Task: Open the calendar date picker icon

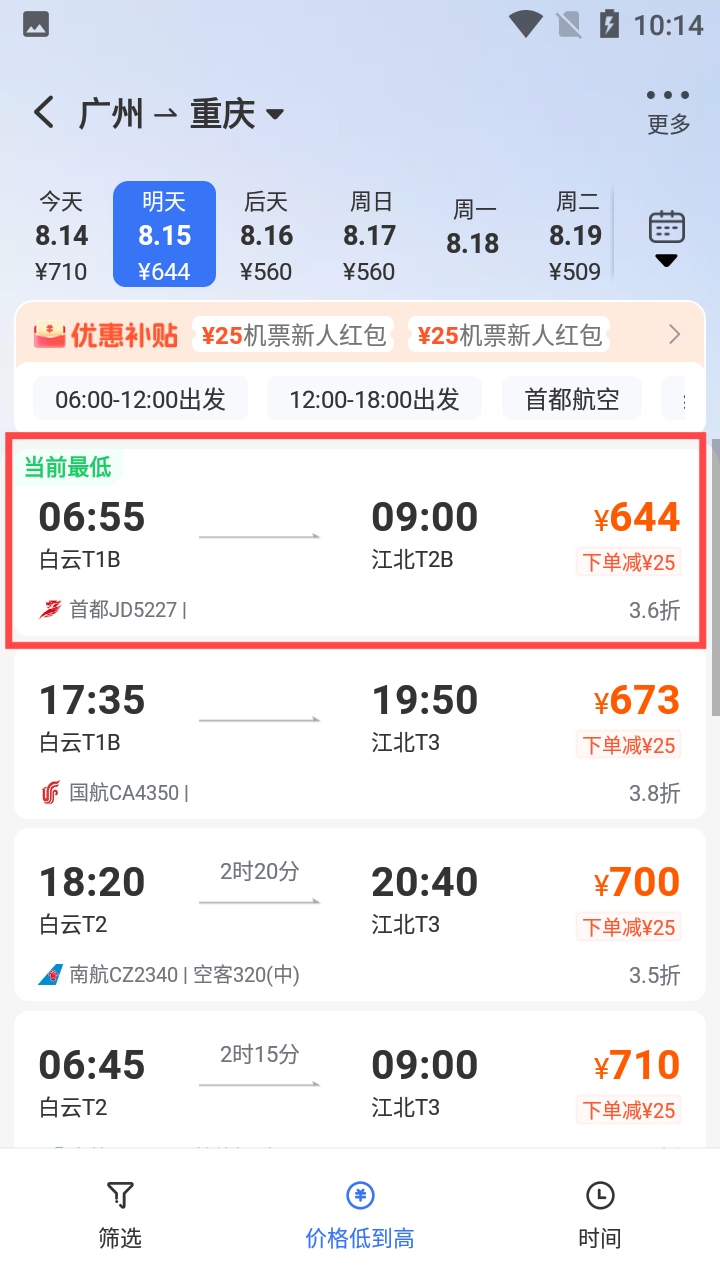Action: tap(667, 238)
